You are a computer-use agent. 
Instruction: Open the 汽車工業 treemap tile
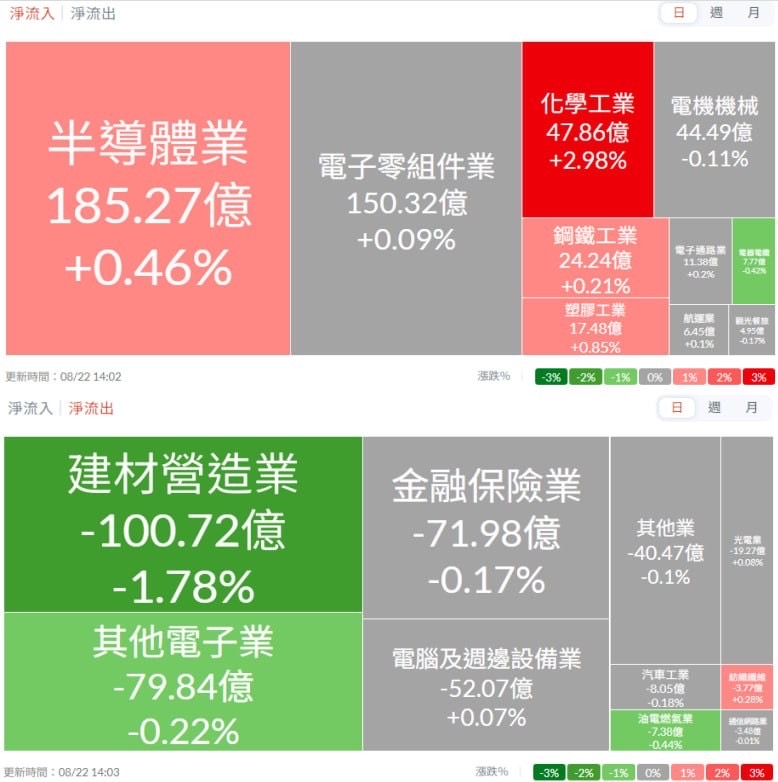coord(665,687)
